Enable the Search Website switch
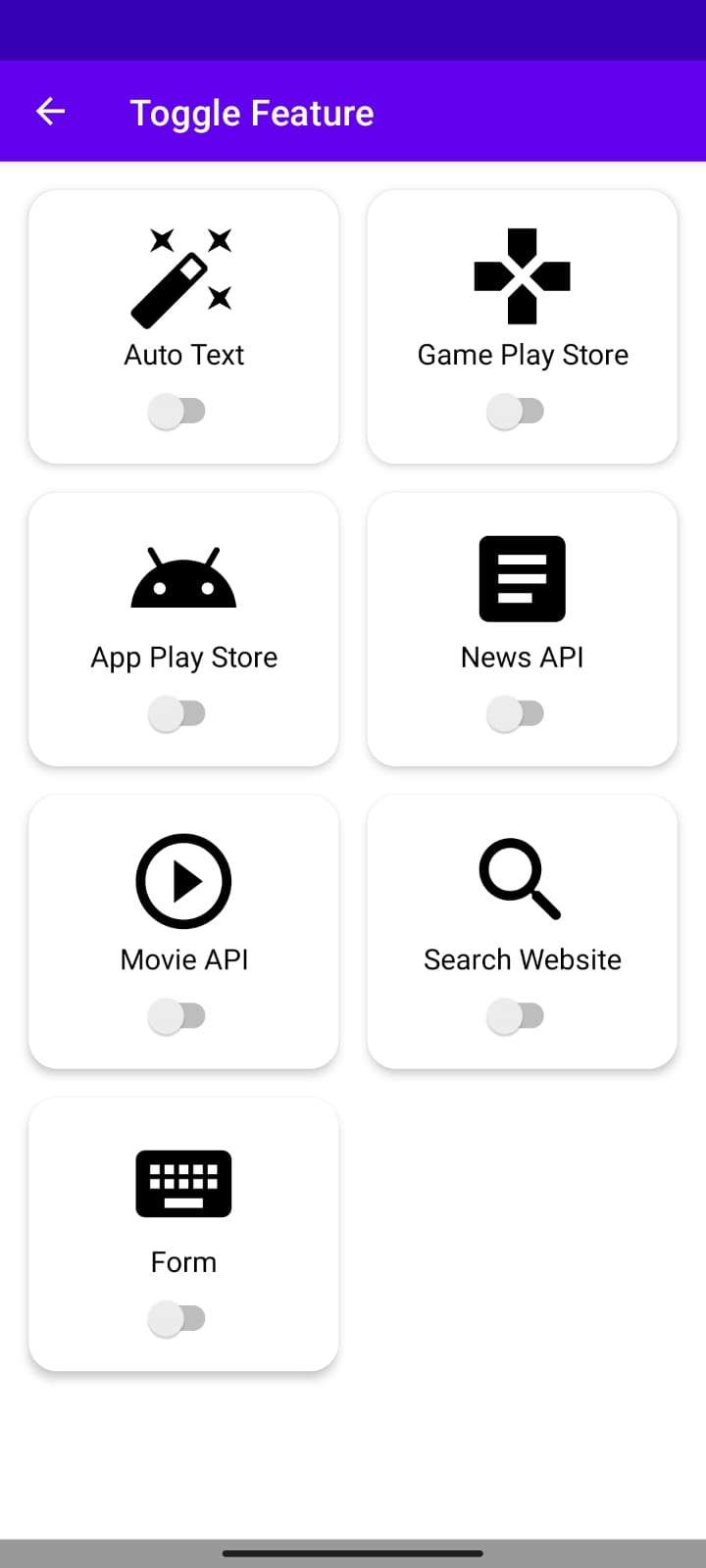This screenshot has height=1568, width=706. pos(516,1016)
